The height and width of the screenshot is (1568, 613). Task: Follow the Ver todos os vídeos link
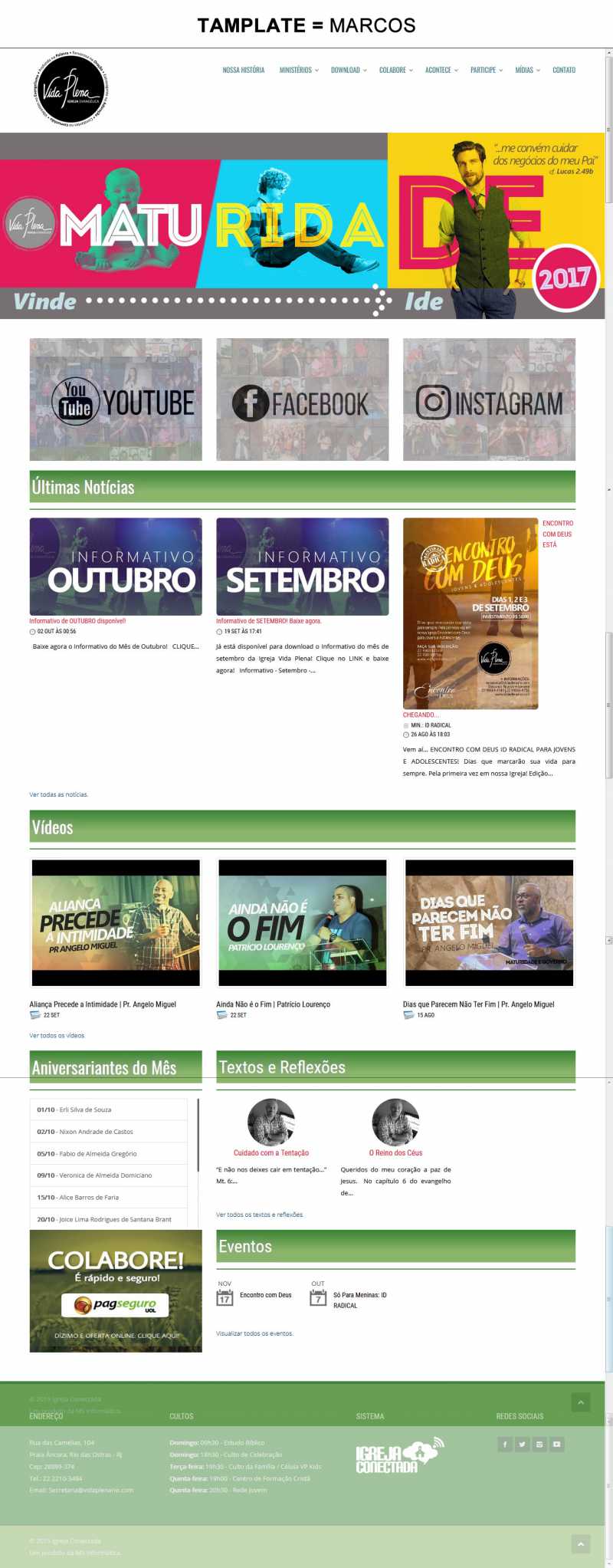click(x=57, y=1035)
